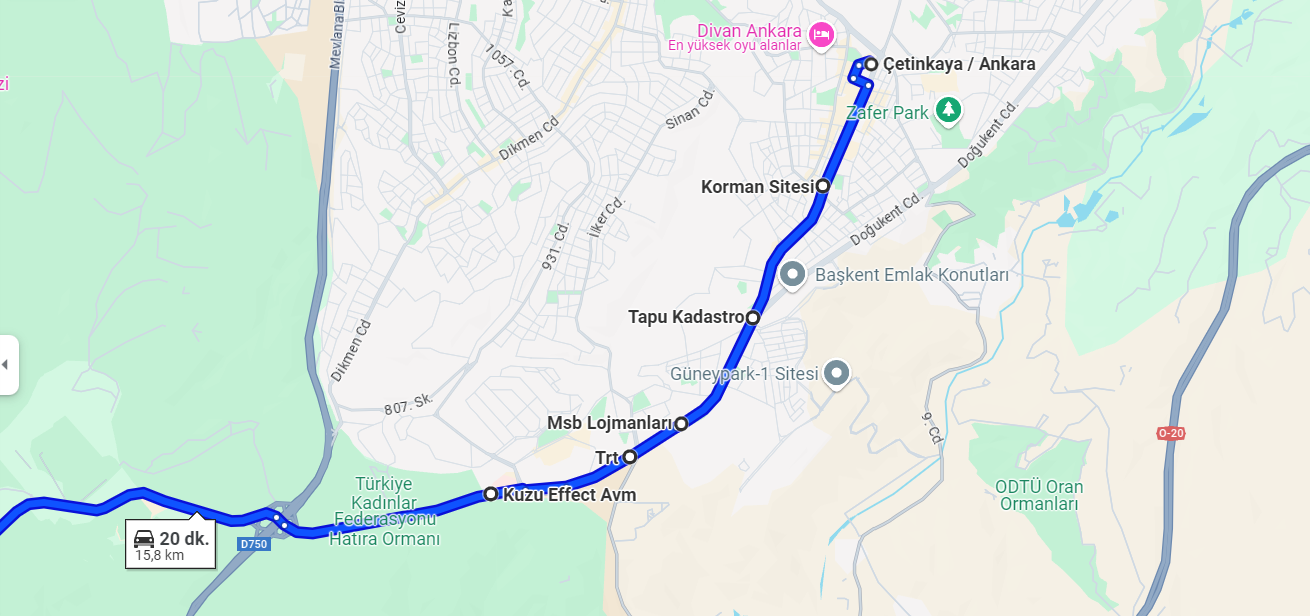This screenshot has width=1310, height=616.
Task: Open the Başkent Emlak Konutları place pin
Action: [793, 273]
